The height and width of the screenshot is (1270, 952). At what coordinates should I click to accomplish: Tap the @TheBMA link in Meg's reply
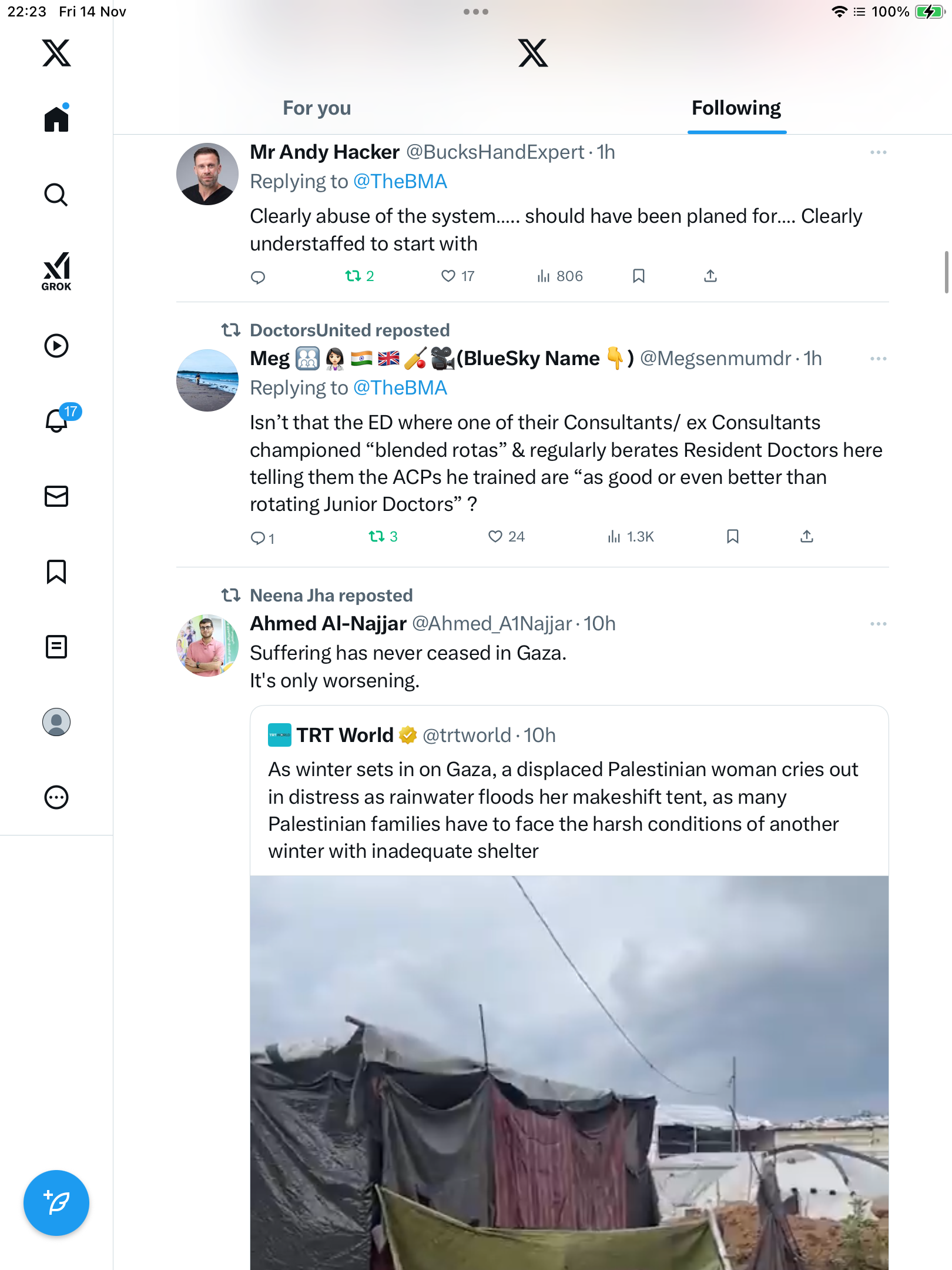(x=400, y=388)
